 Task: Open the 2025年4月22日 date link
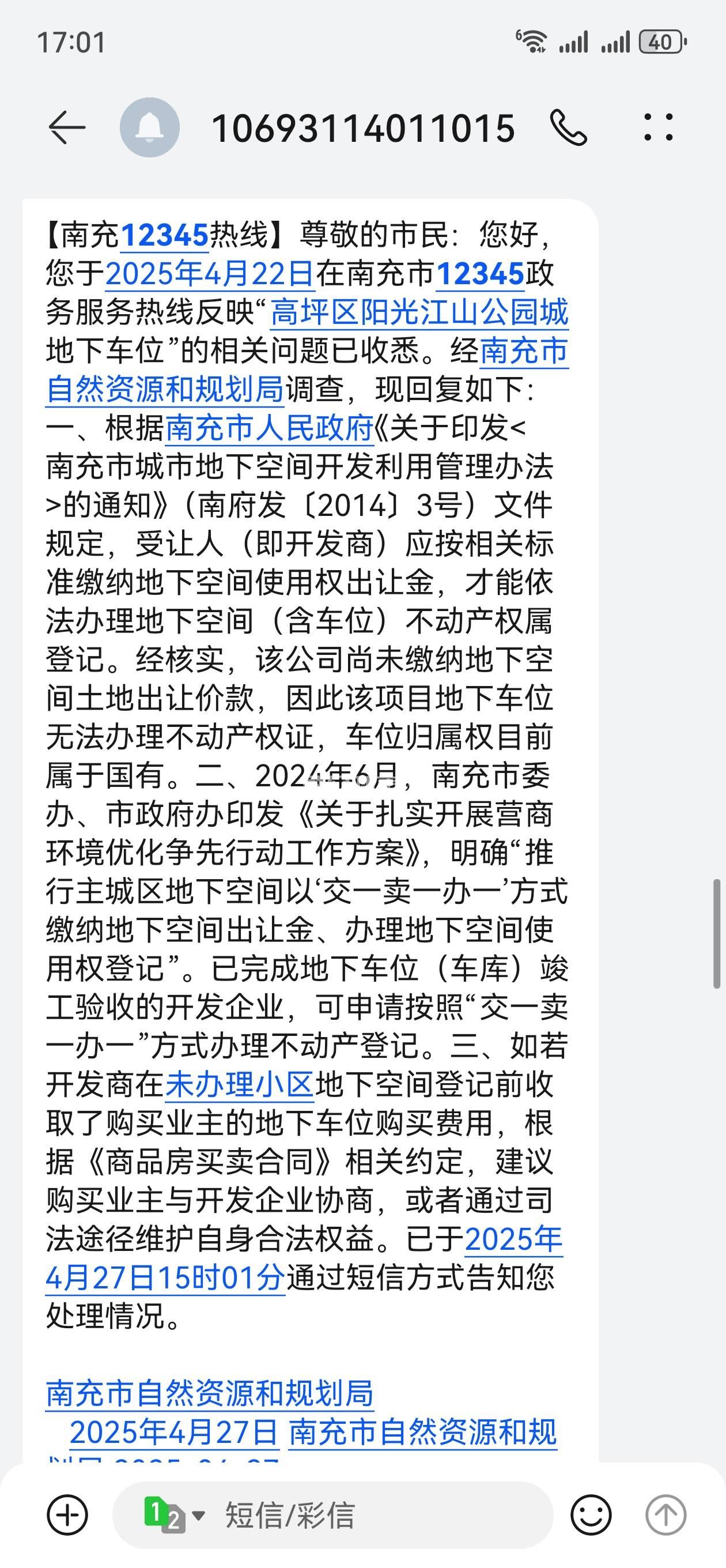[209, 274]
